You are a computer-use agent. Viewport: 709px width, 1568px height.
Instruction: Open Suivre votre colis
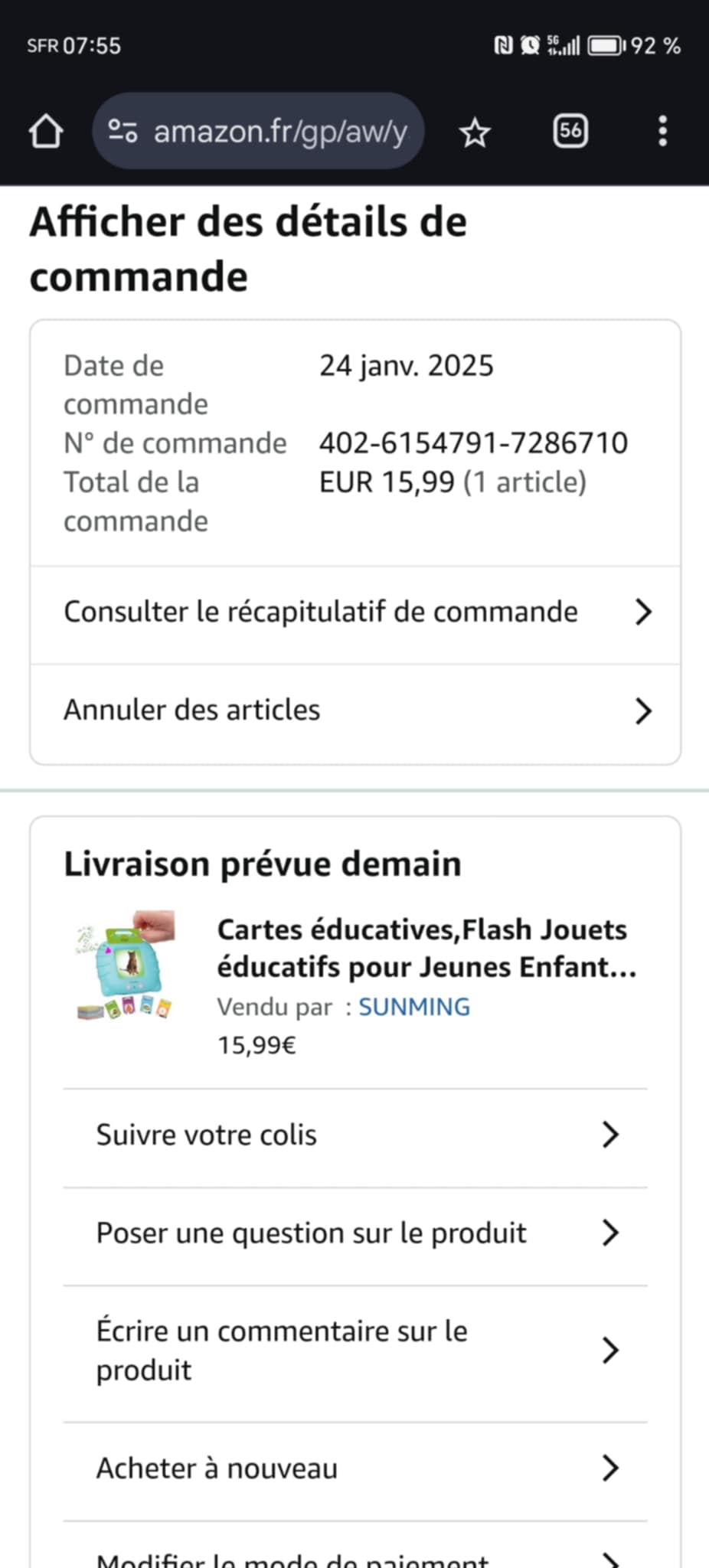click(x=355, y=1135)
